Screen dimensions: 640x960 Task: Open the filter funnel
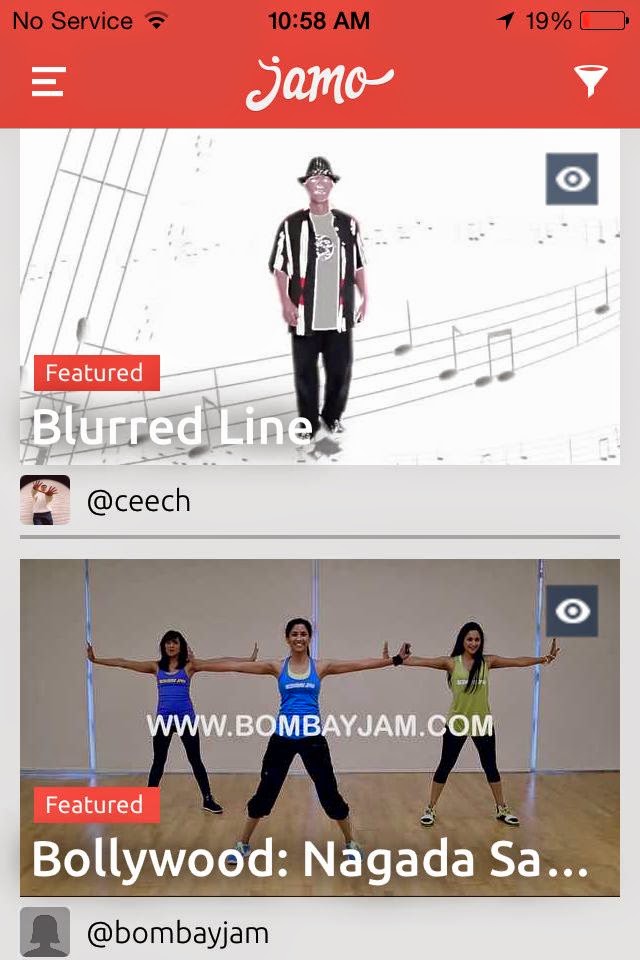pos(590,81)
